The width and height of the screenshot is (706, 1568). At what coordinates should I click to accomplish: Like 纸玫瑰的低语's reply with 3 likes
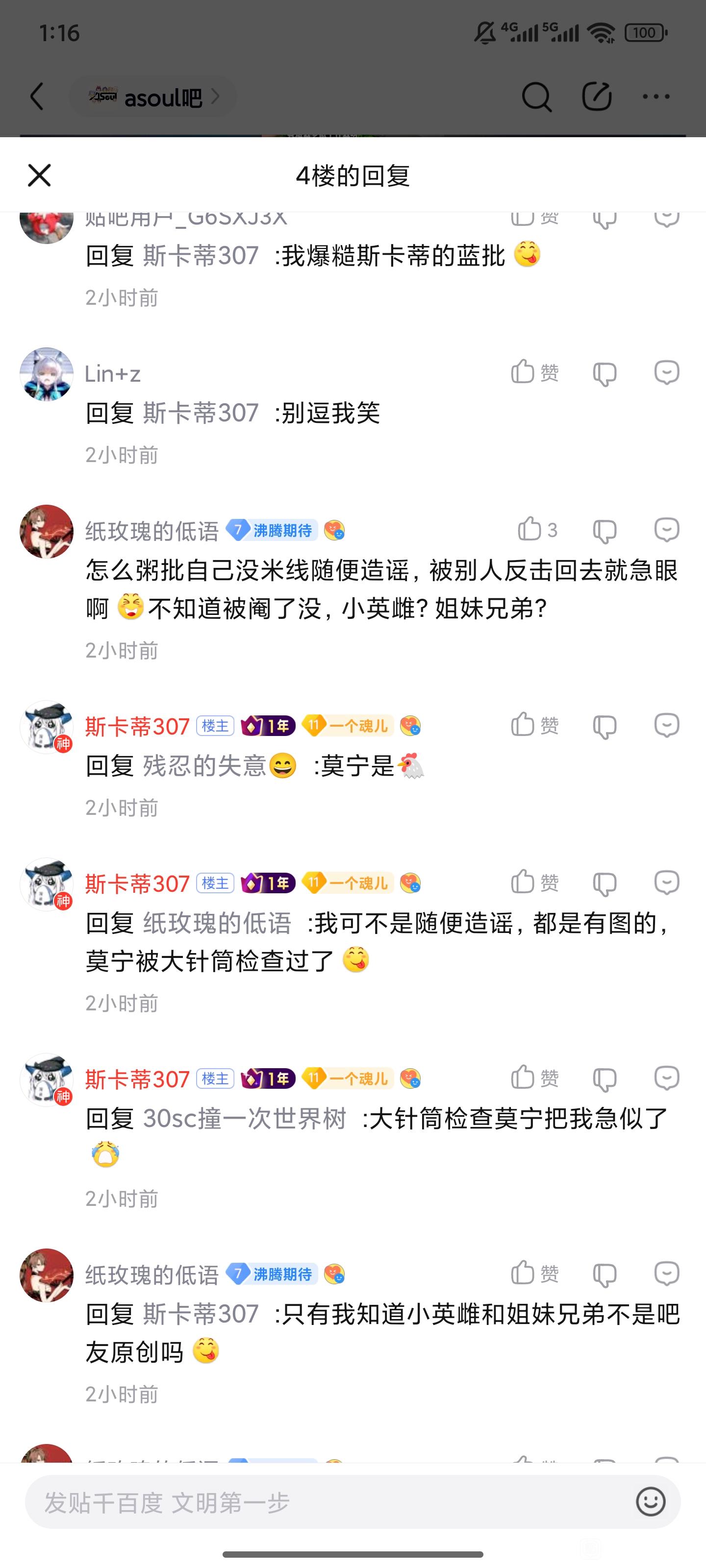536,530
